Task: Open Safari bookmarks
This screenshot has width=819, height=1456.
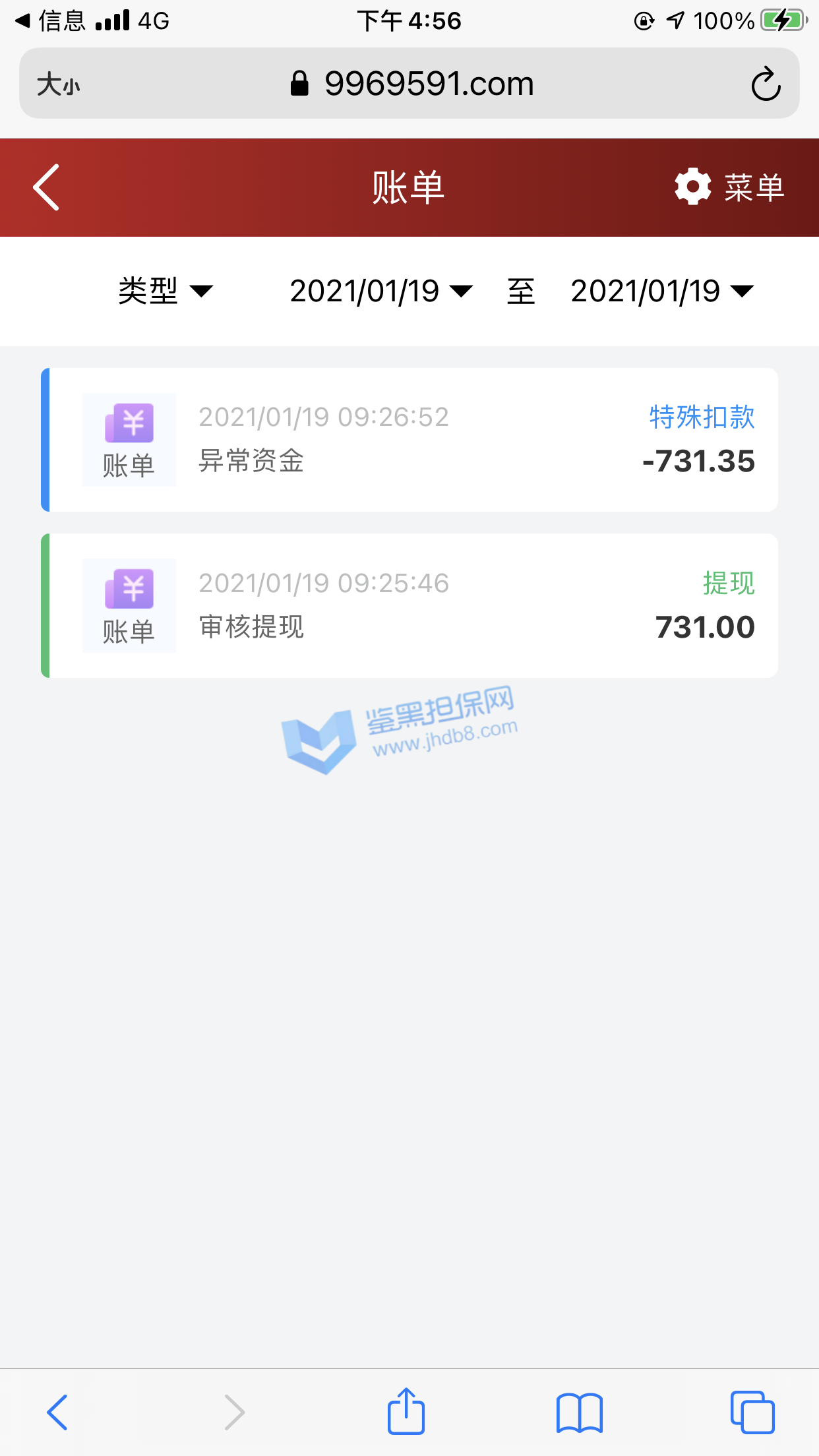Action: 579,1412
